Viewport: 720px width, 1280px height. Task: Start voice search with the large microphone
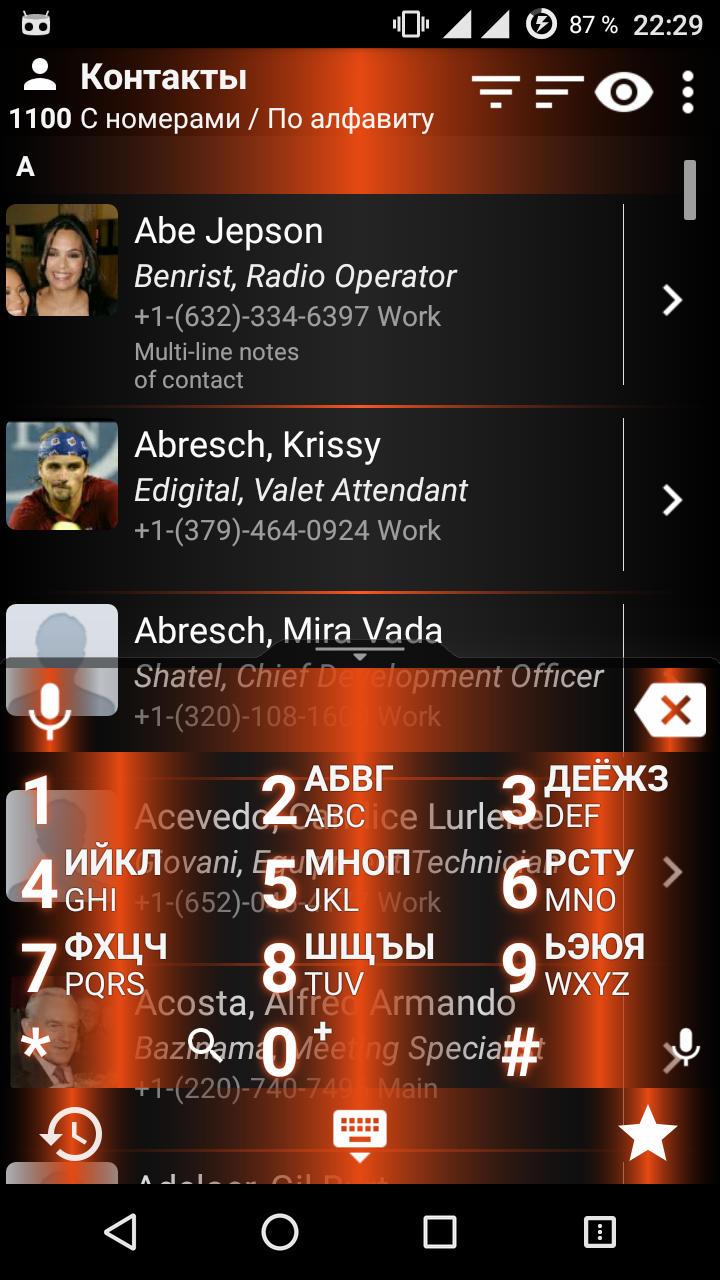click(x=49, y=711)
